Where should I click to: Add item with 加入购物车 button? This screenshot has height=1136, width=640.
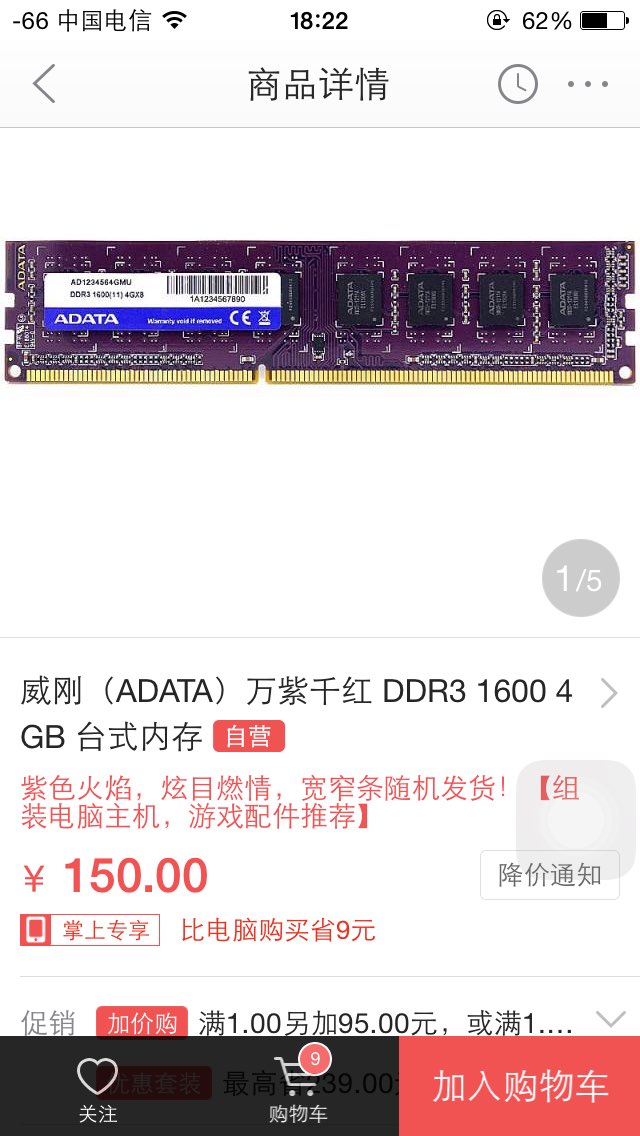click(x=519, y=1087)
